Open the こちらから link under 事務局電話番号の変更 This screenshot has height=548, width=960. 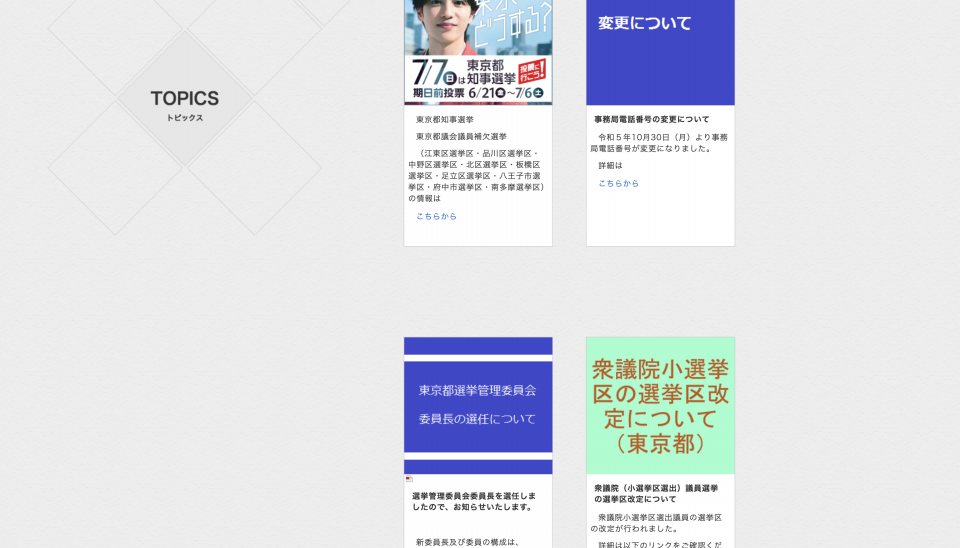(618, 184)
